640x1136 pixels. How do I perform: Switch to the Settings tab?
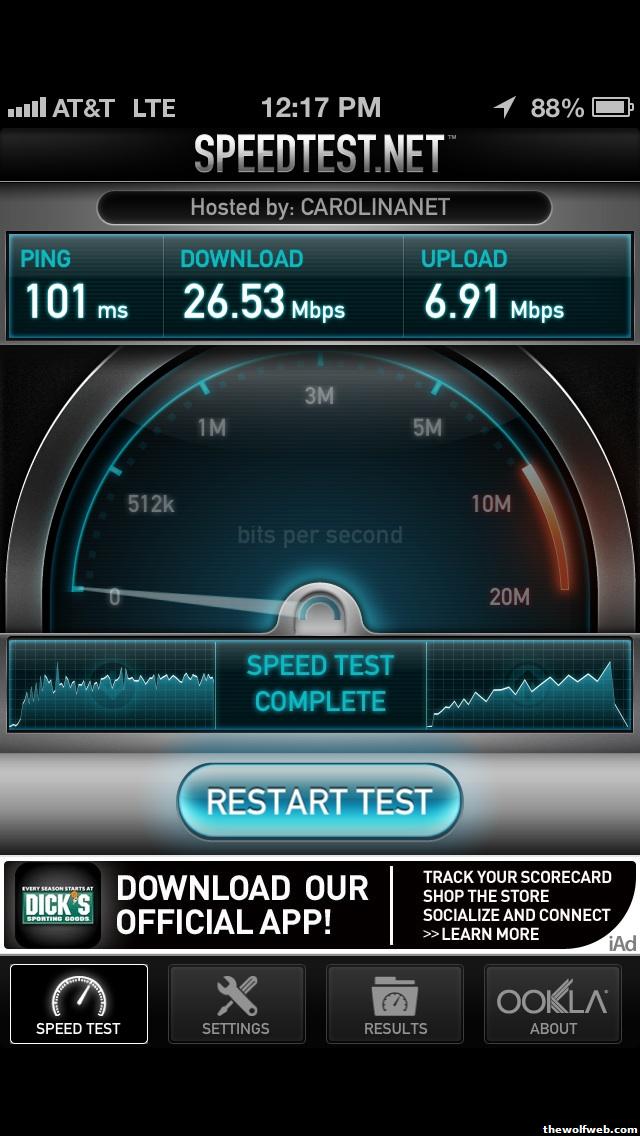click(236, 1004)
